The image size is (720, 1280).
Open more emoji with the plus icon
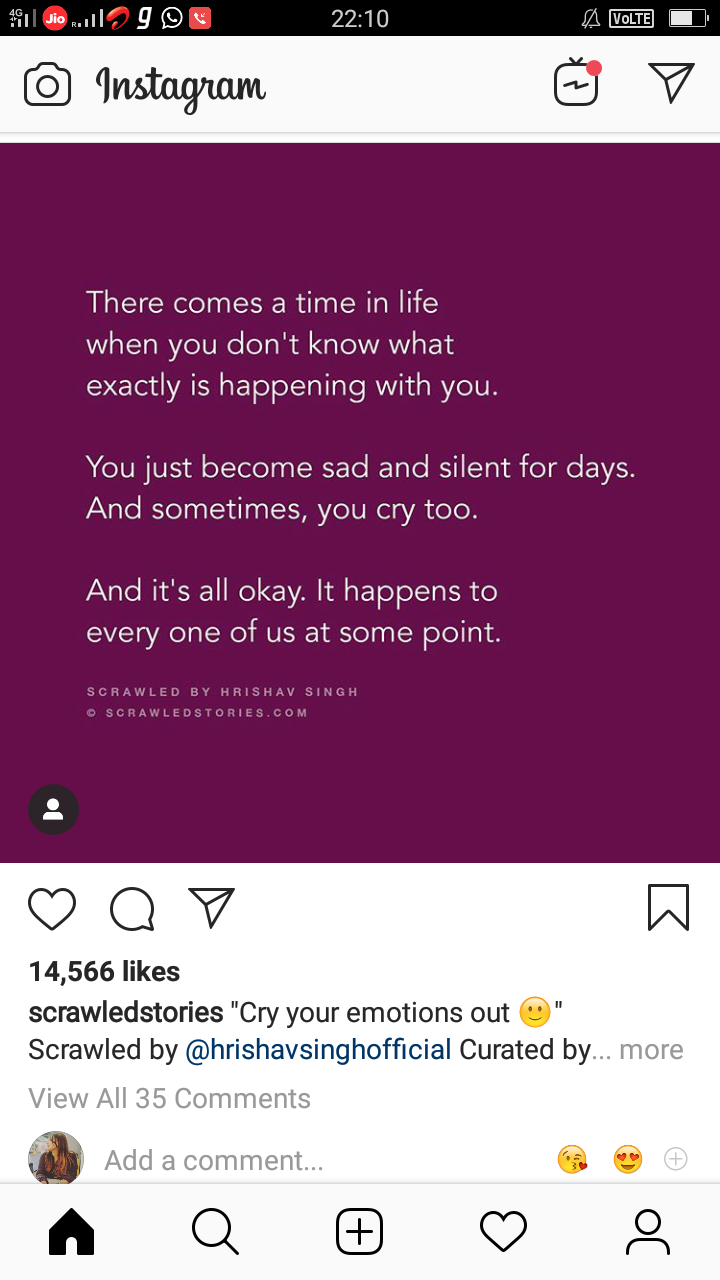pyautogui.click(x=677, y=1159)
